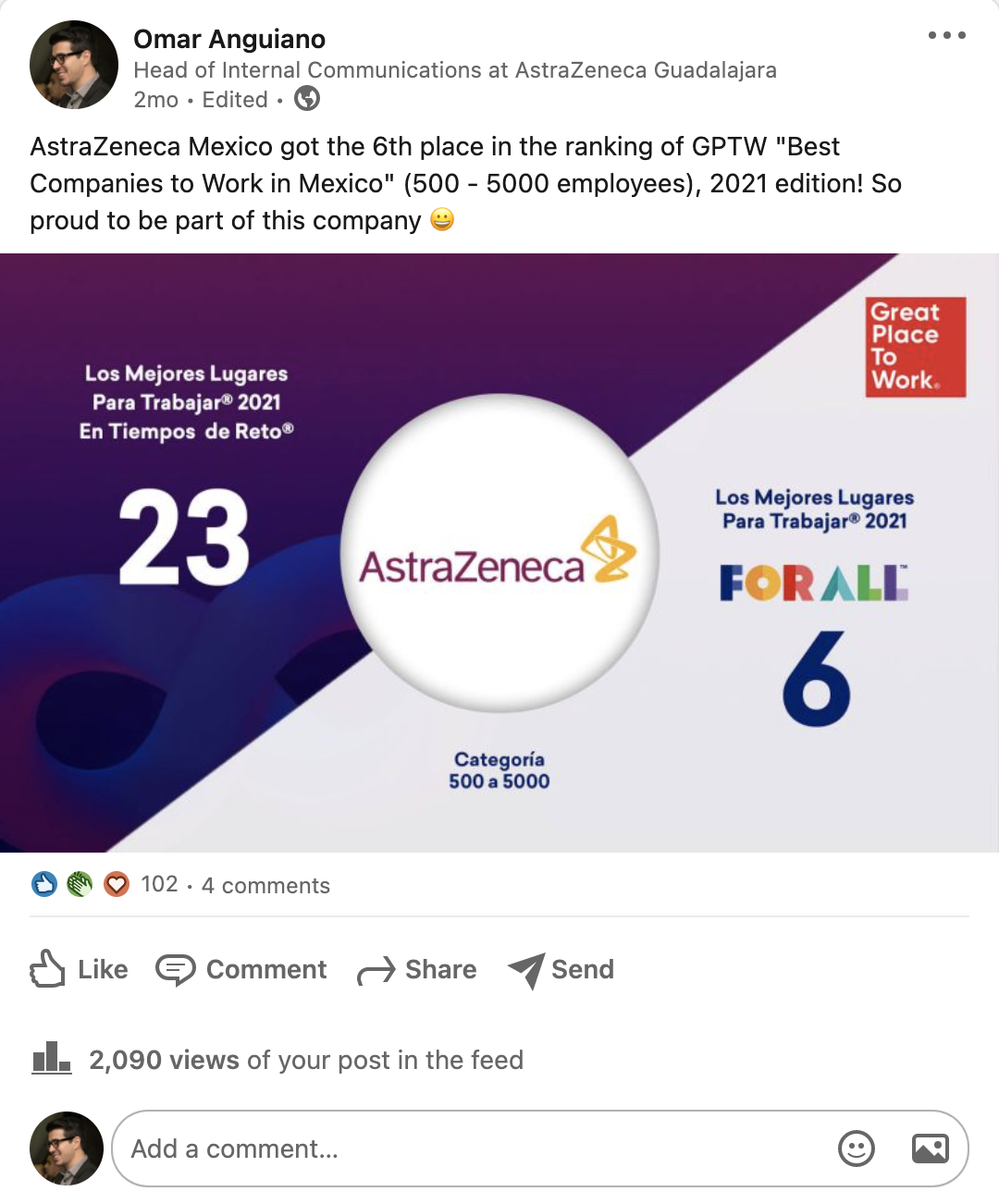This screenshot has height=1204, width=999.
Task: Like this post
Action: [x=80, y=969]
